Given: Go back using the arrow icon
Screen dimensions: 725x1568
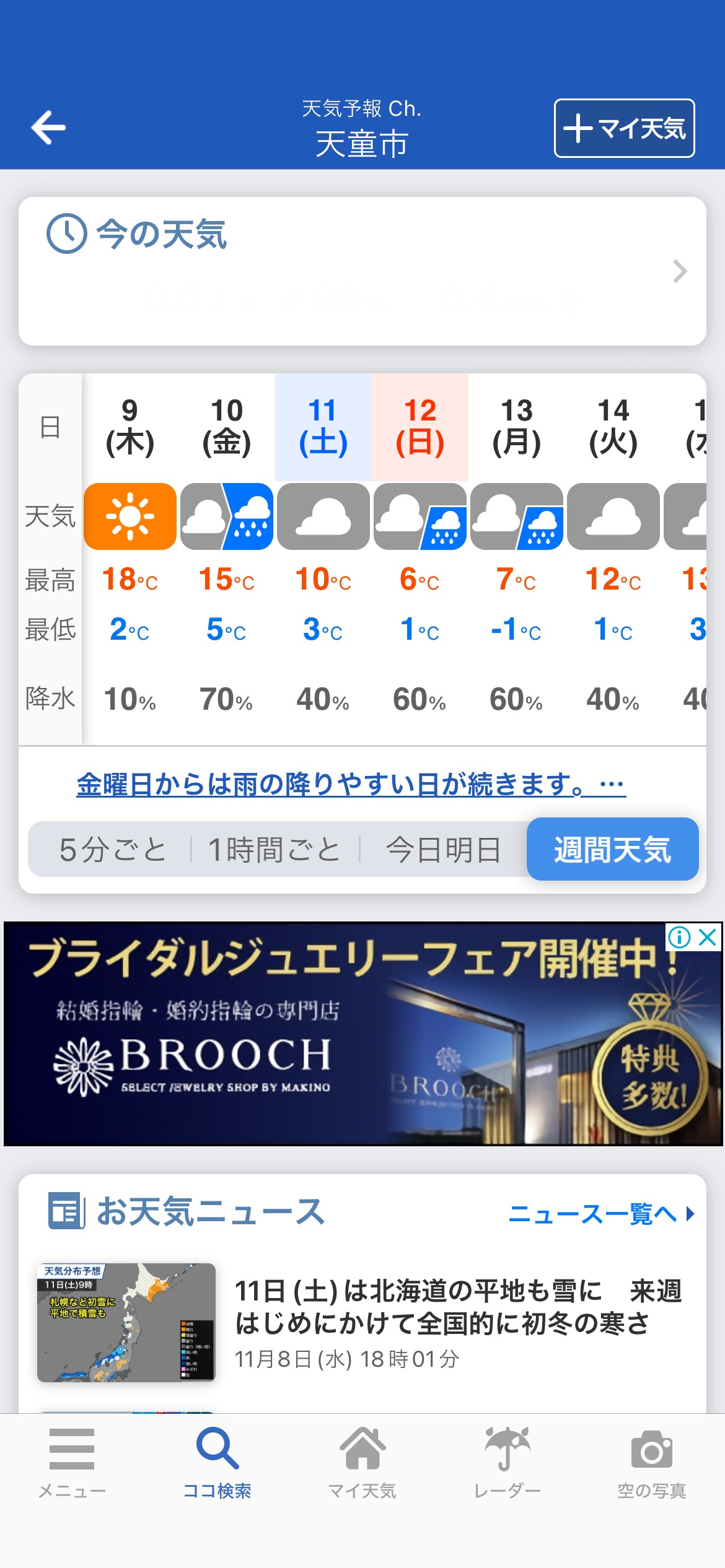Looking at the screenshot, I should 48,128.
